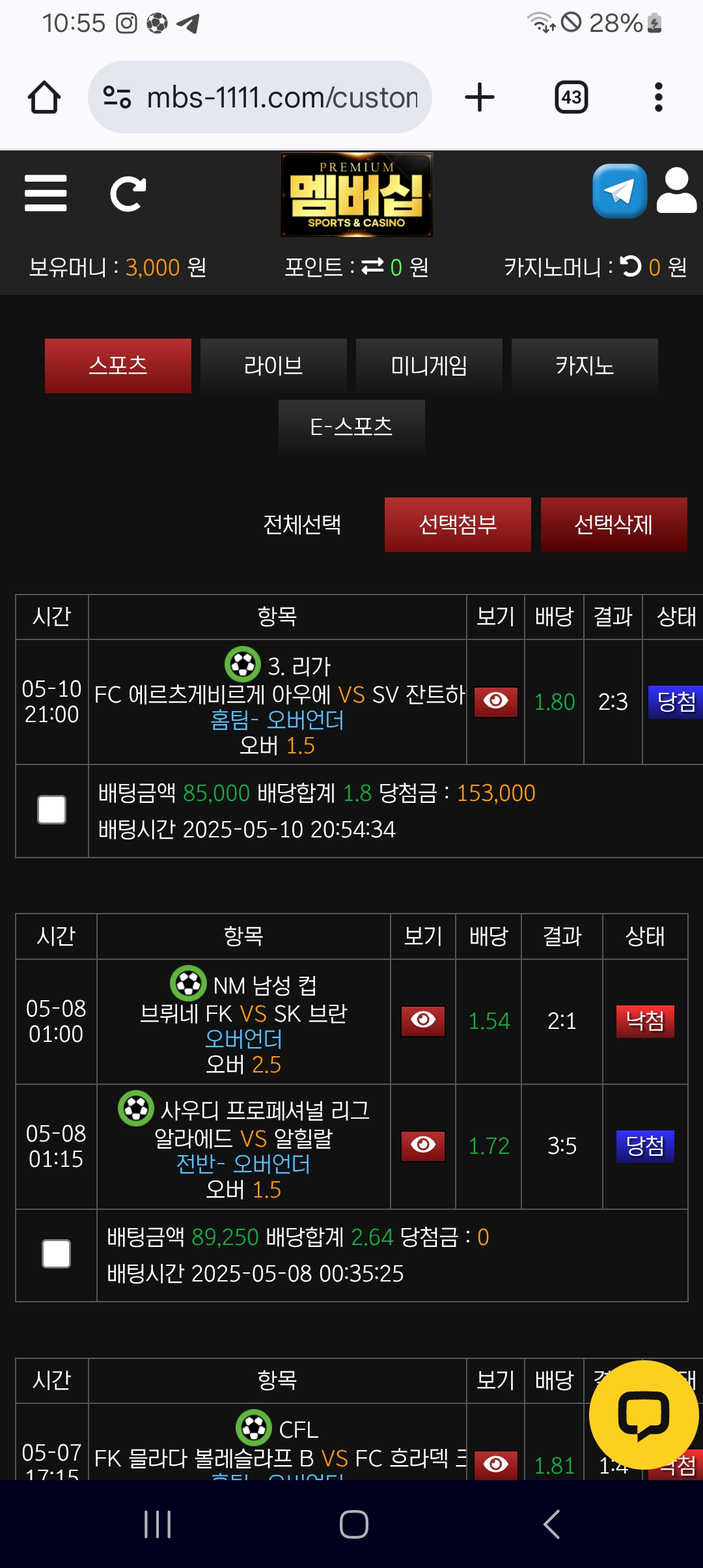Check the box for the 89,250 bet
Viewport: 703px width, 1568px height.
point(56,1254)
